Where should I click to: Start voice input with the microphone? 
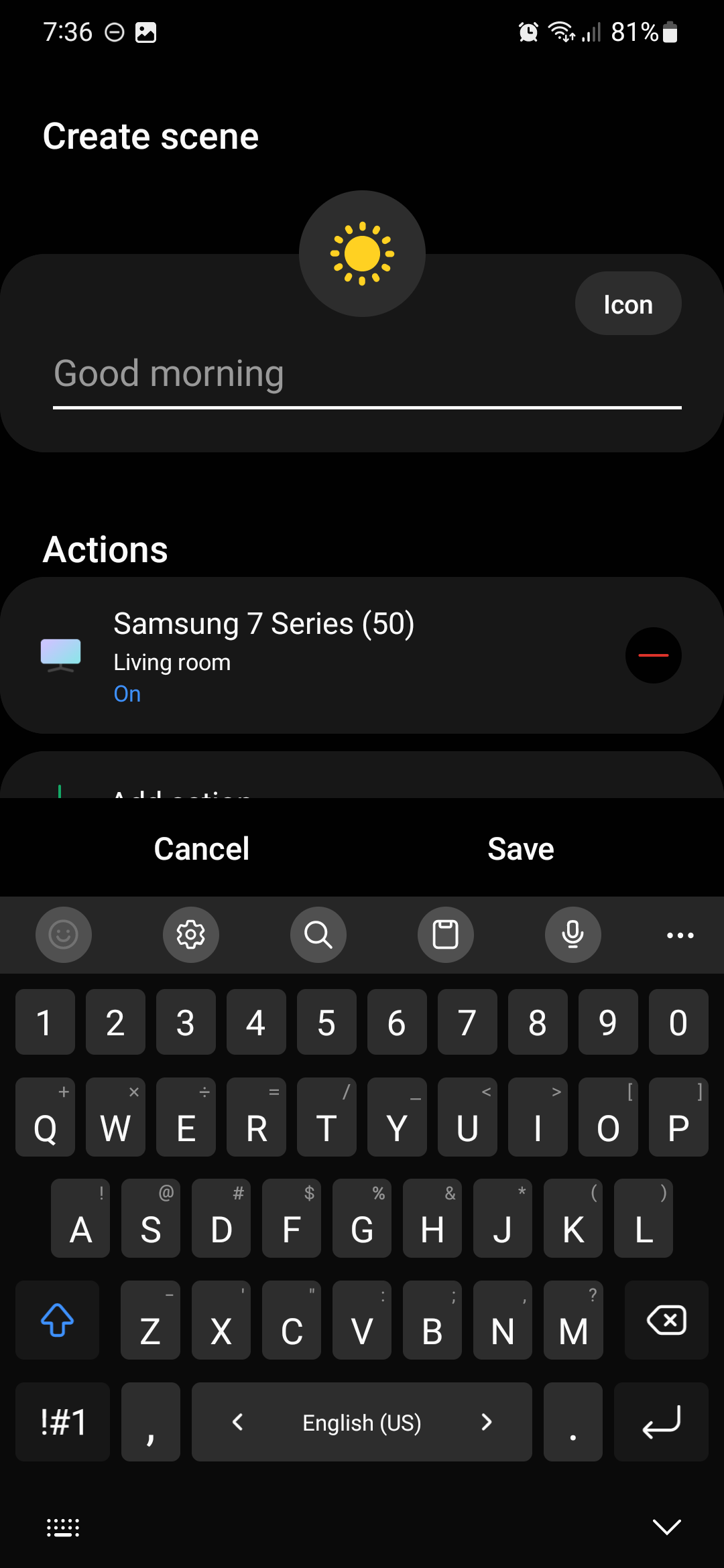point(573,935)
